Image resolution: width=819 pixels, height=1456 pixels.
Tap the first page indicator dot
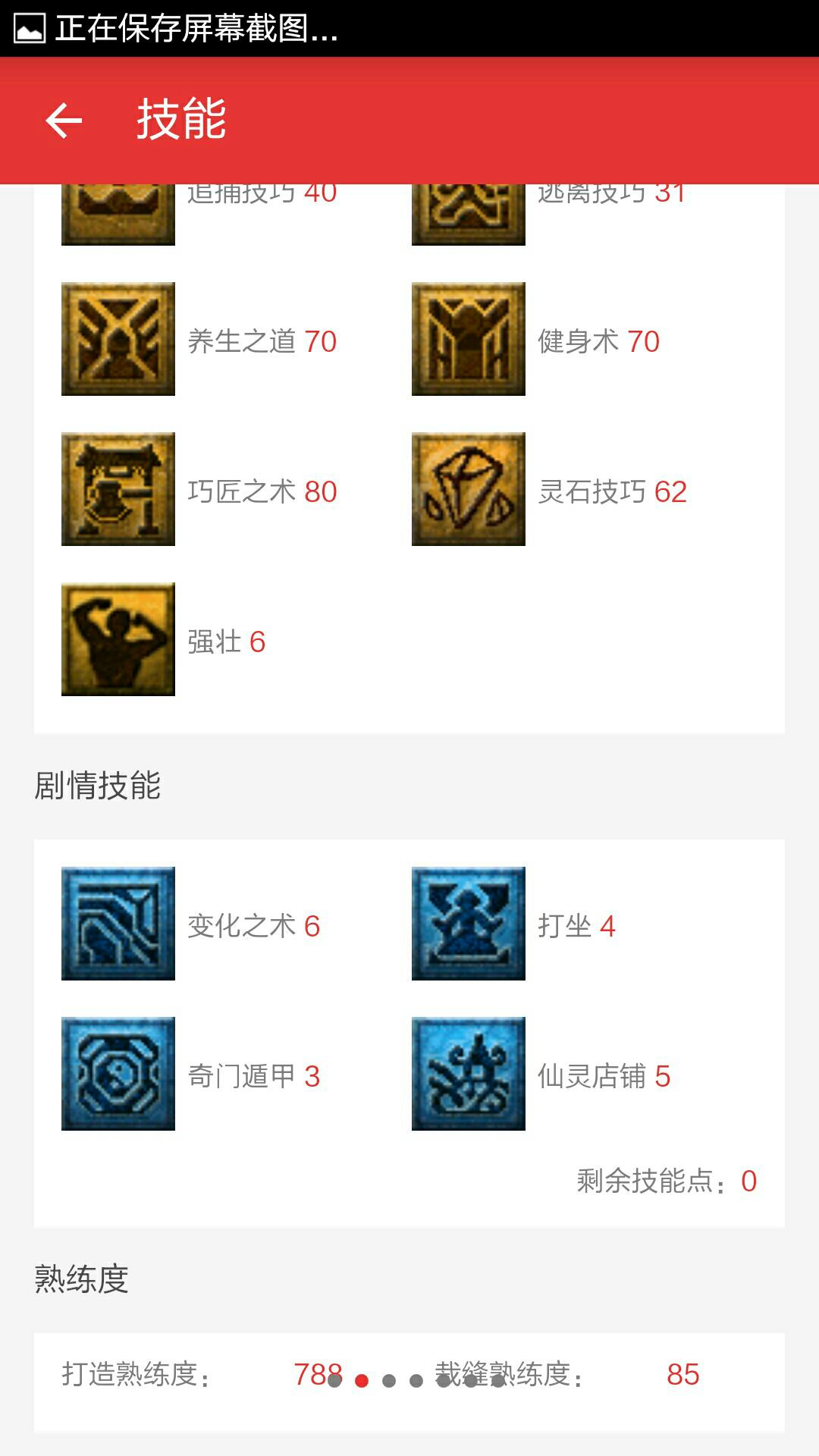click(x=334, y=1381)
